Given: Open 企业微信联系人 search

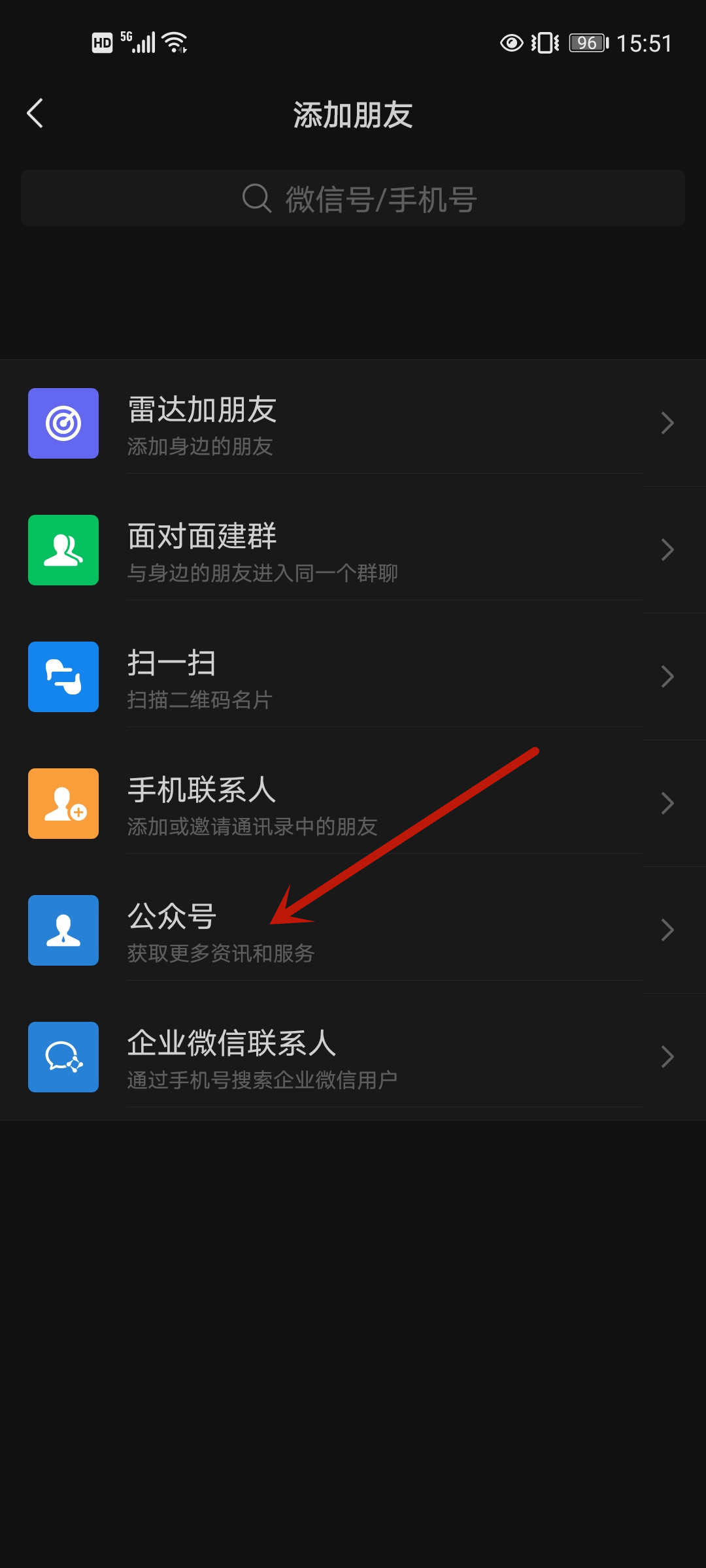Looking at the screenshot, I should click(353, 1057).
